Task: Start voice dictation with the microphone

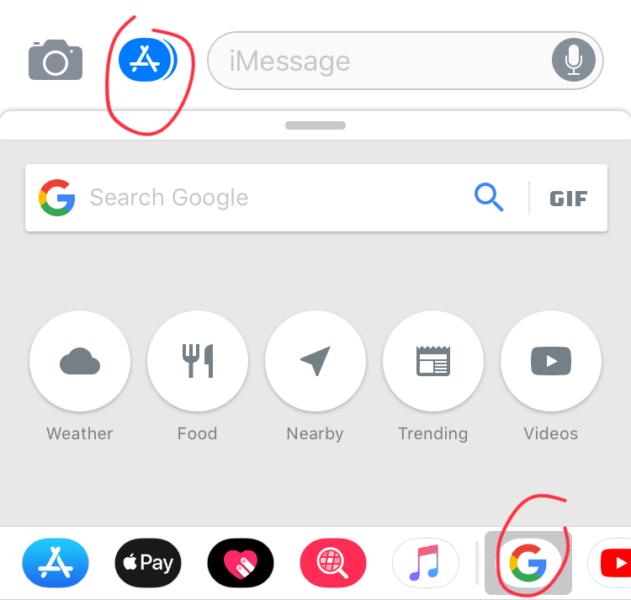Action: pyautogui.click(x=573, y=61)
